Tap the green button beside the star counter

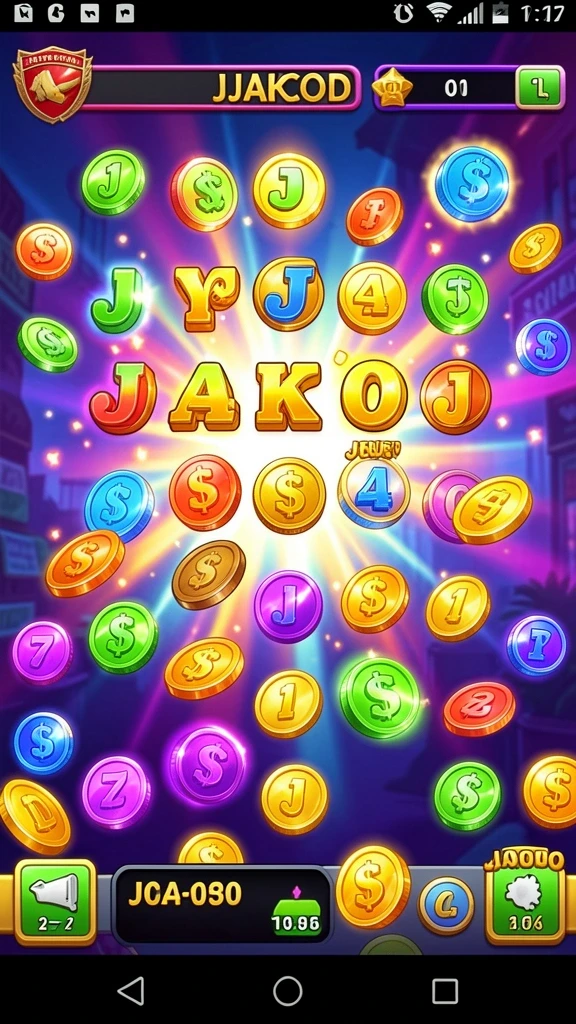pos(539,87)
